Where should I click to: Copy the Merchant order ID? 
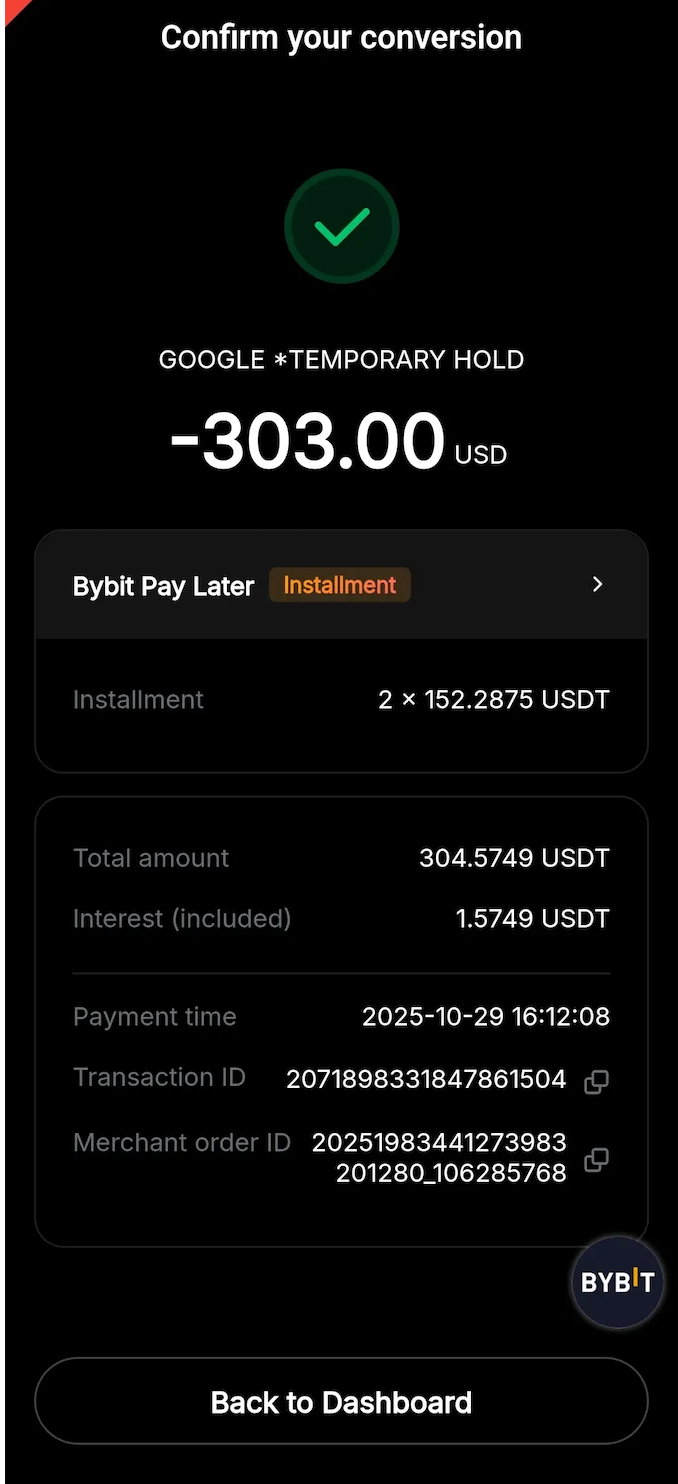596,1159
